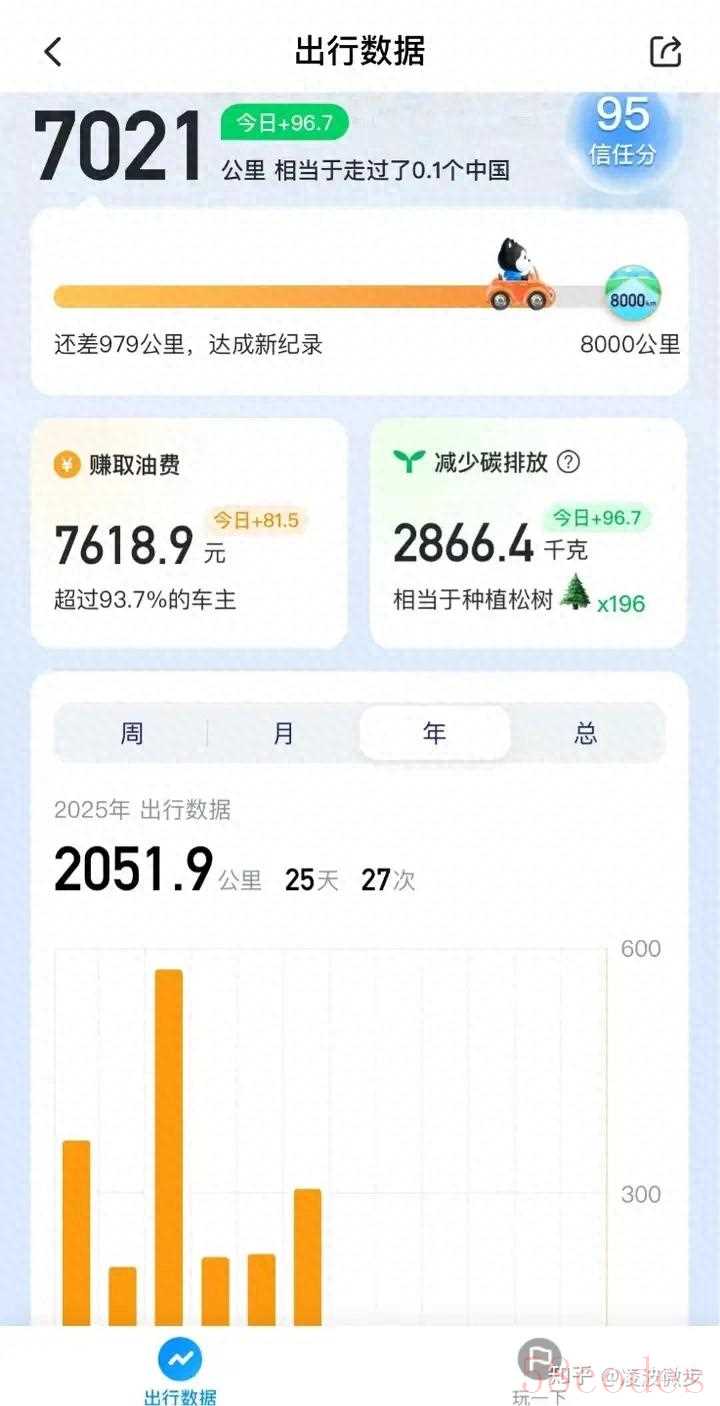This screenshot has height=1406, width=720.
Task: Open the 减少碳排放 card
Action: (528, 533)
